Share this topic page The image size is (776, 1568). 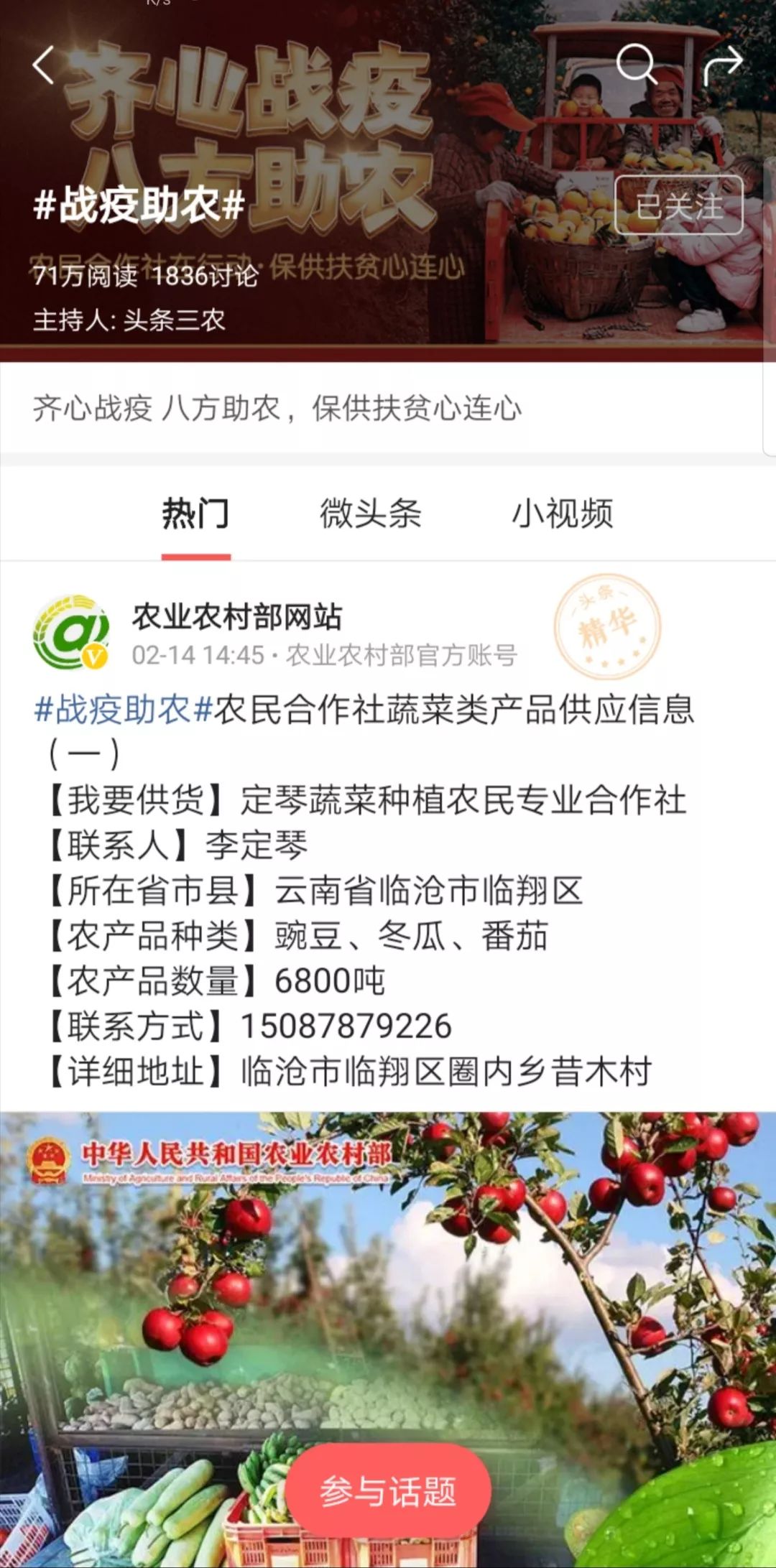pos(722,64)
